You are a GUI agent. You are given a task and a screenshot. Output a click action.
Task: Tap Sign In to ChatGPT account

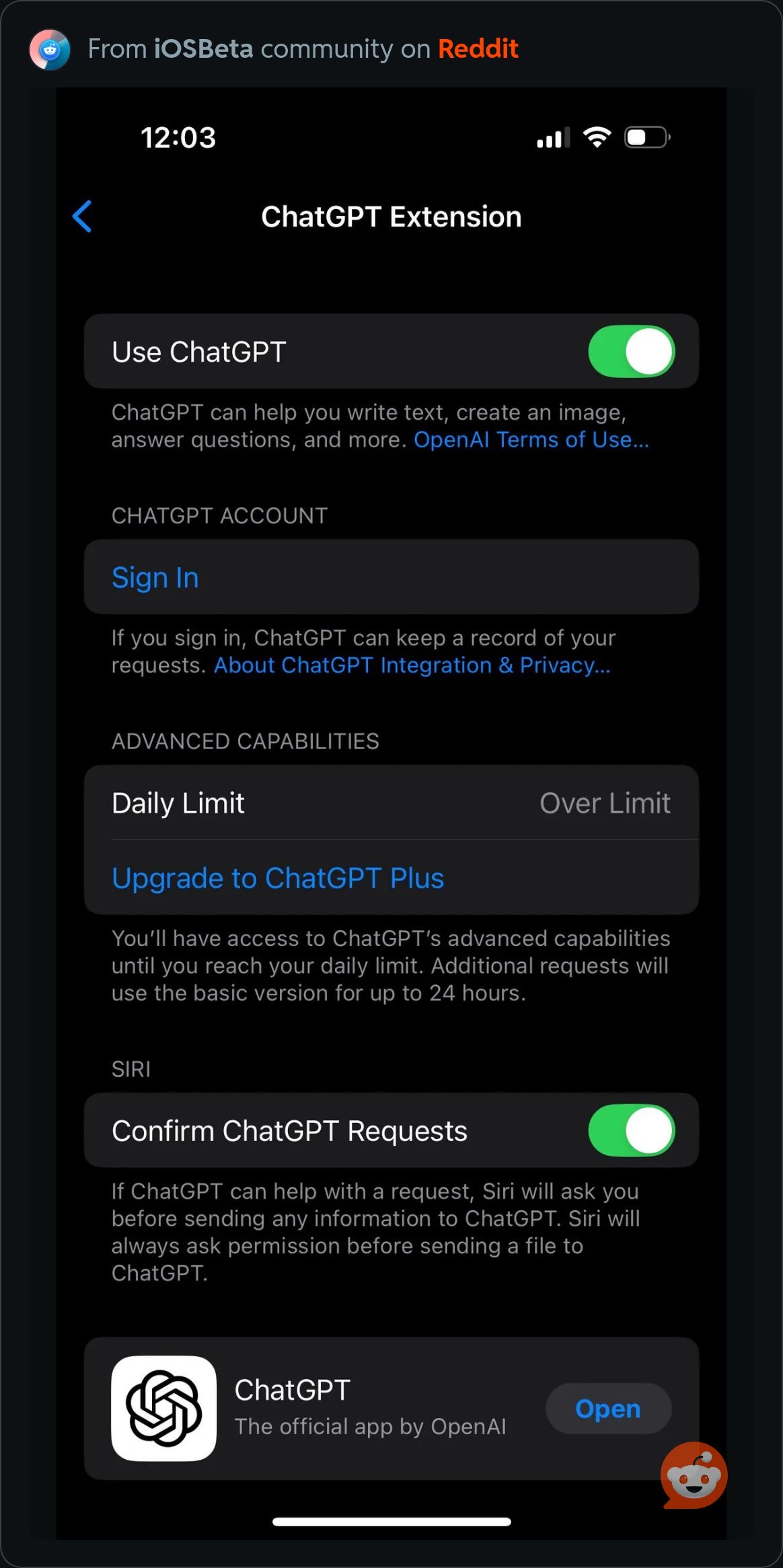(392, 577)
